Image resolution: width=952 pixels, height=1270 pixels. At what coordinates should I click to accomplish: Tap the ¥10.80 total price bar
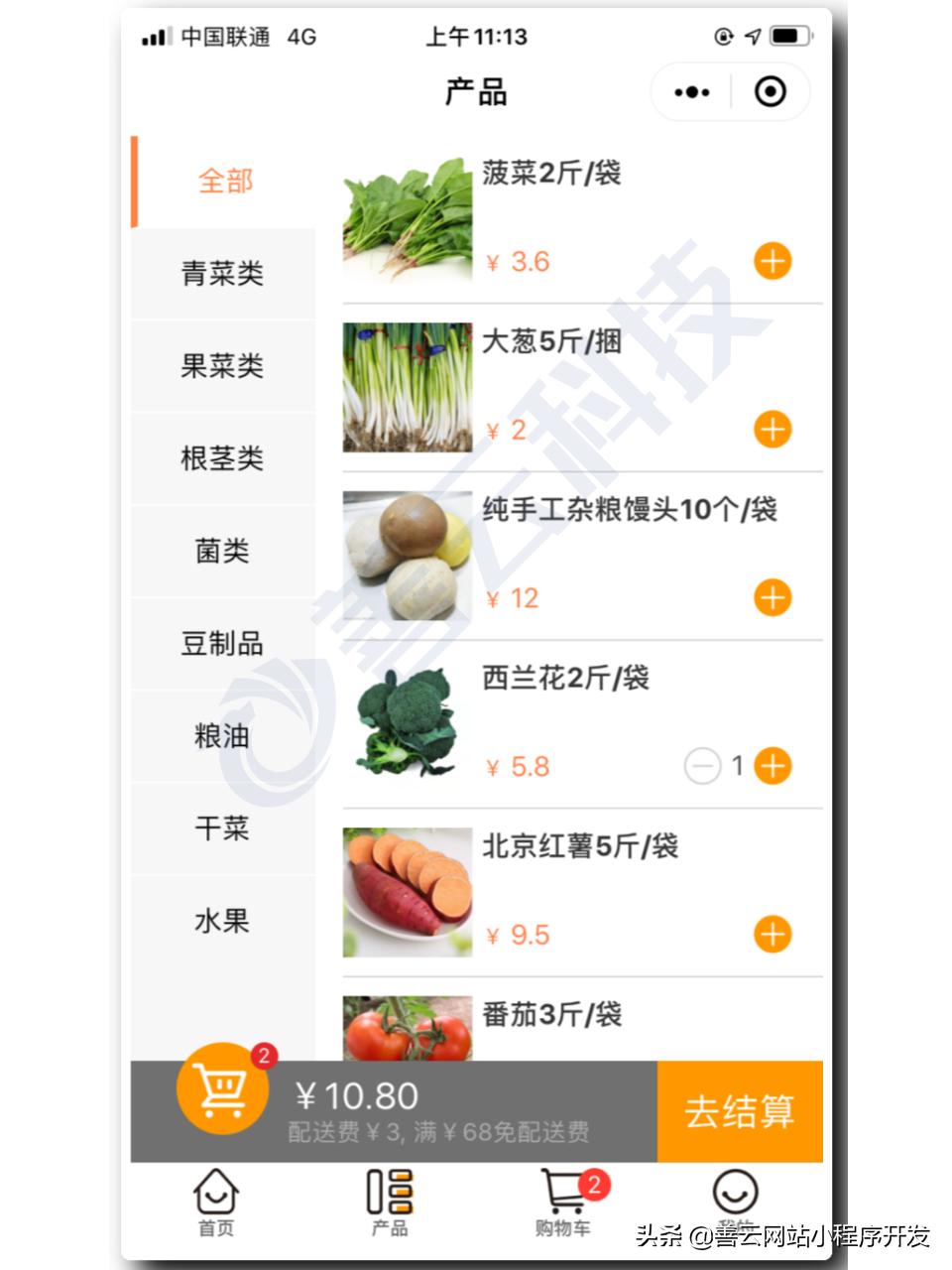point(357,1096)
